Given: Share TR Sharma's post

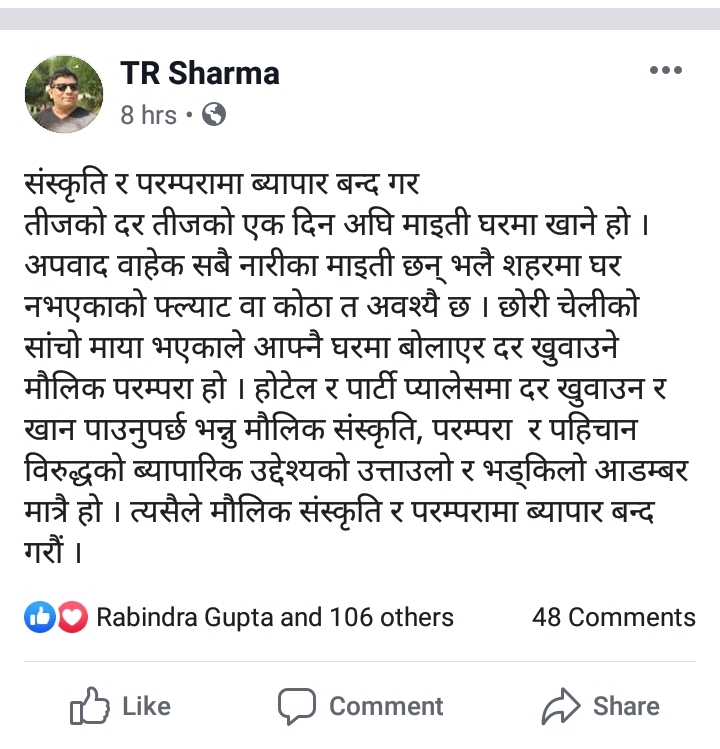Looking at the screenshot, I should pos(600,706).
